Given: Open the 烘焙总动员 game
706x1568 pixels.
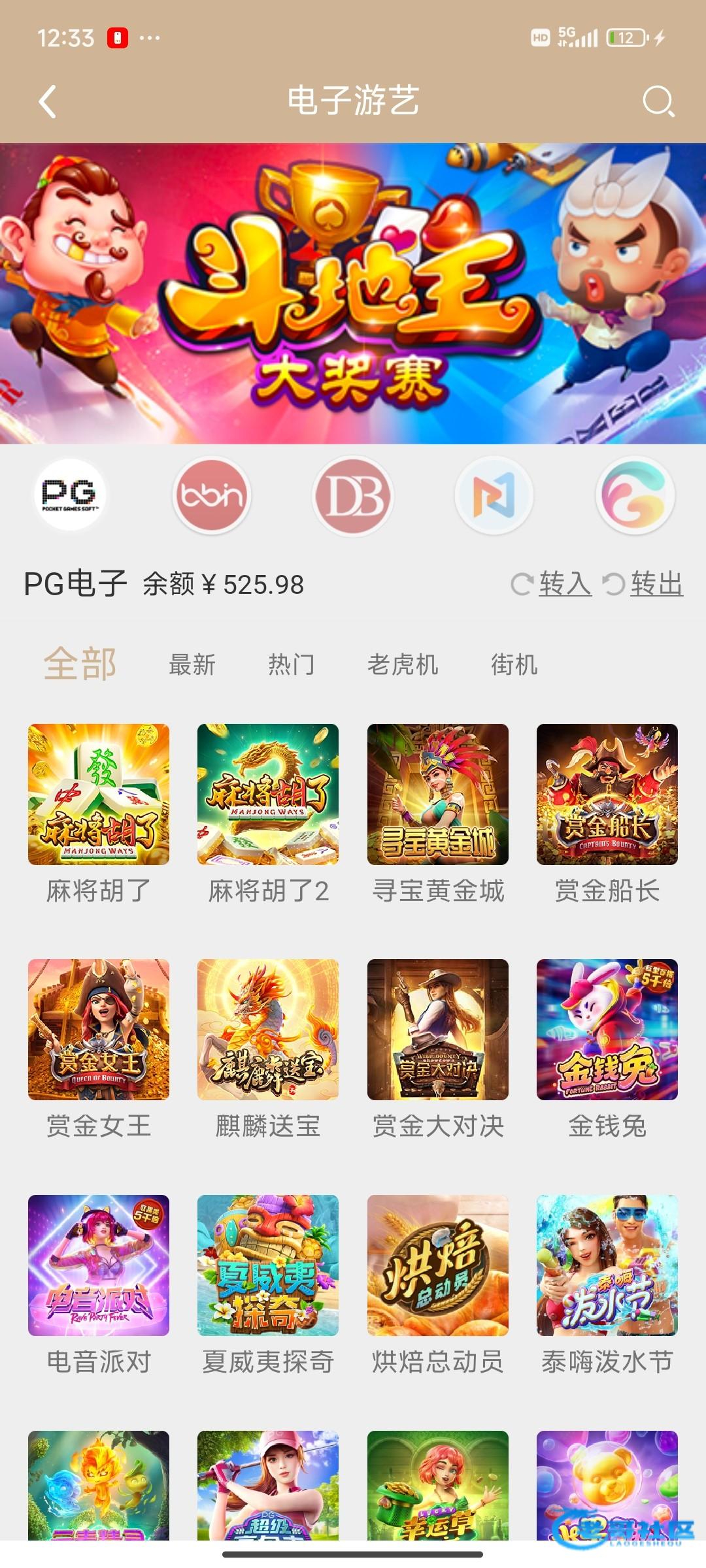Looking at the screenshot, I should coord(438,1266).
